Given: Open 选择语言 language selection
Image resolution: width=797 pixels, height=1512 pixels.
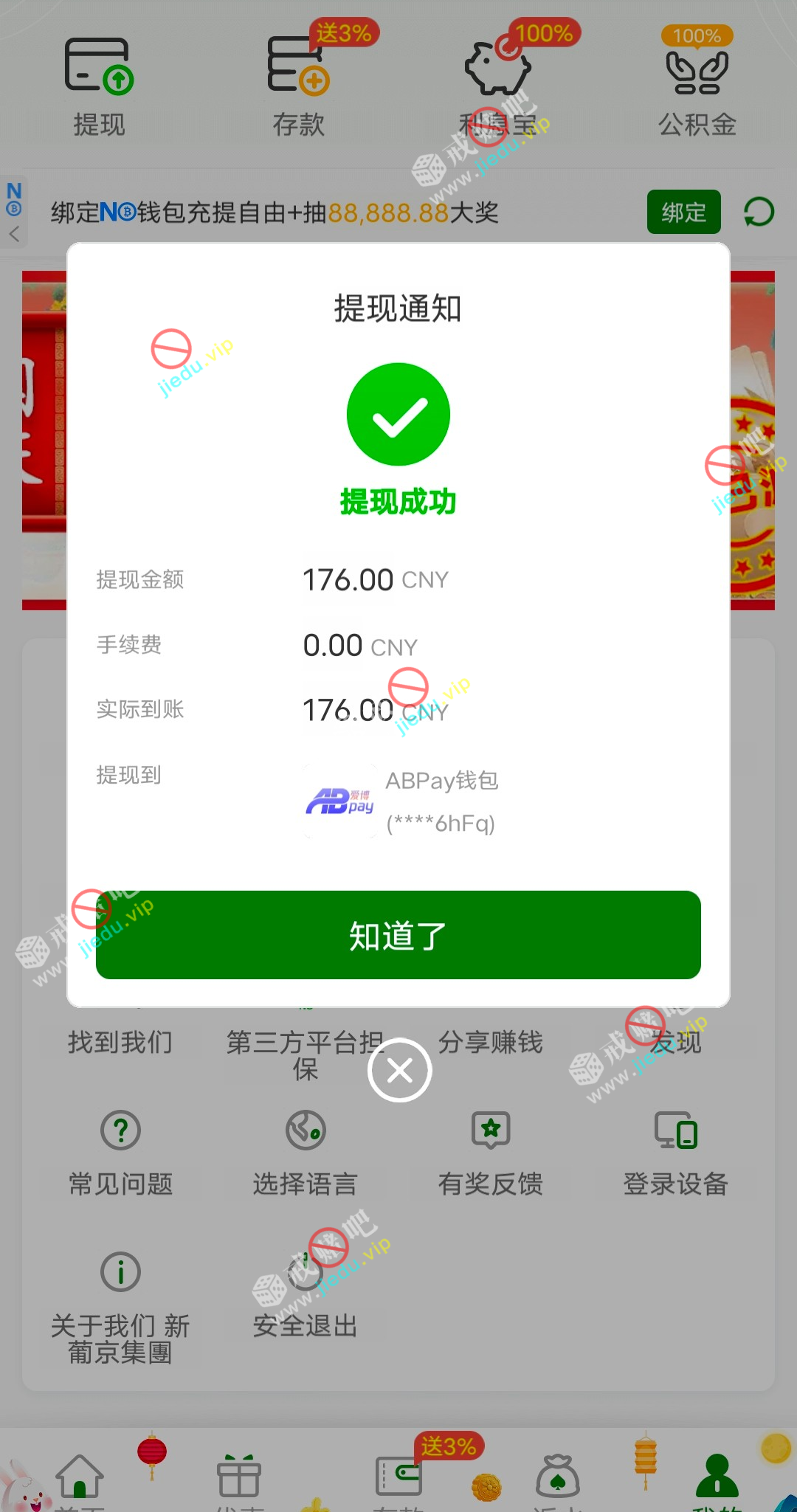Looking at the screenshot, I should pyautogui.click(x=306, y=1153).
